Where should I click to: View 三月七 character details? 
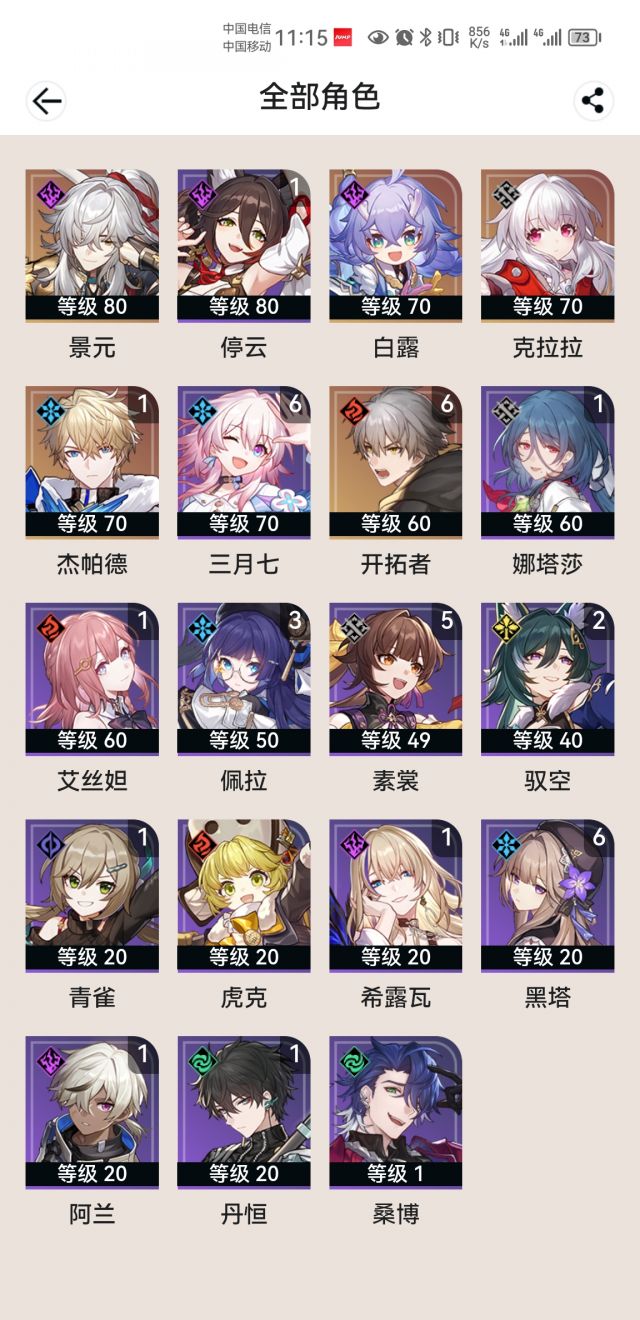coord(244,462)
